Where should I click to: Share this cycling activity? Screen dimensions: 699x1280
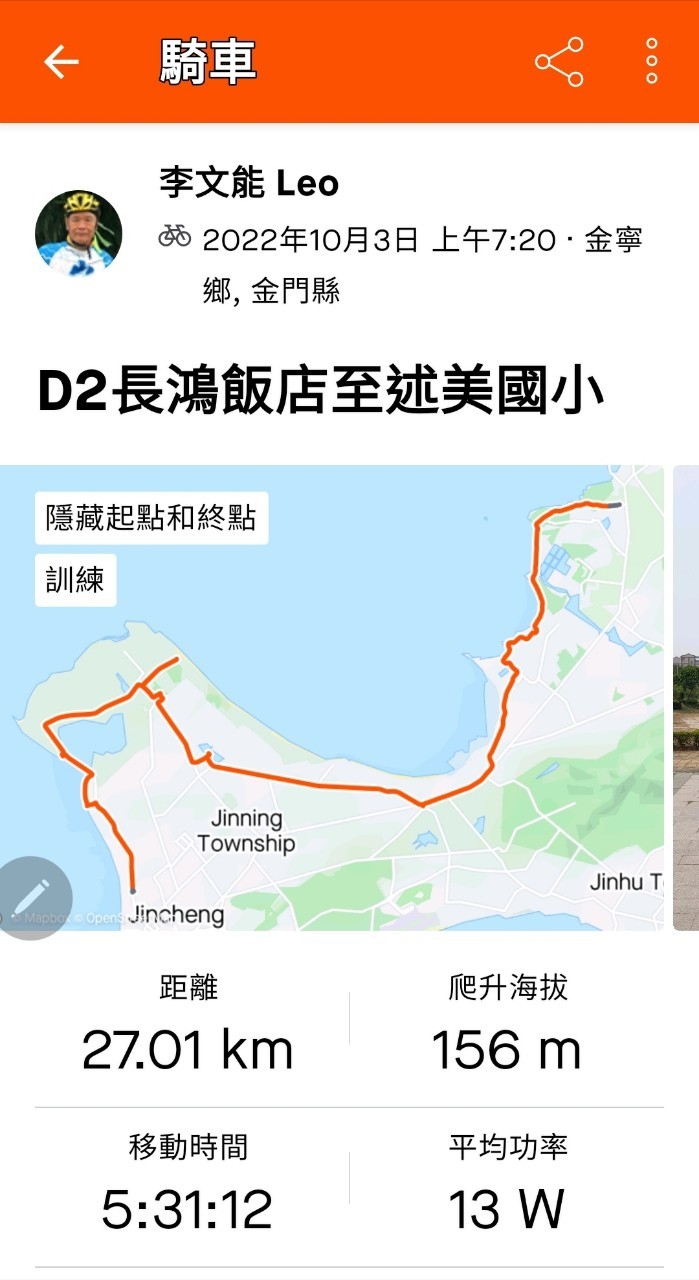click(559, 62)
